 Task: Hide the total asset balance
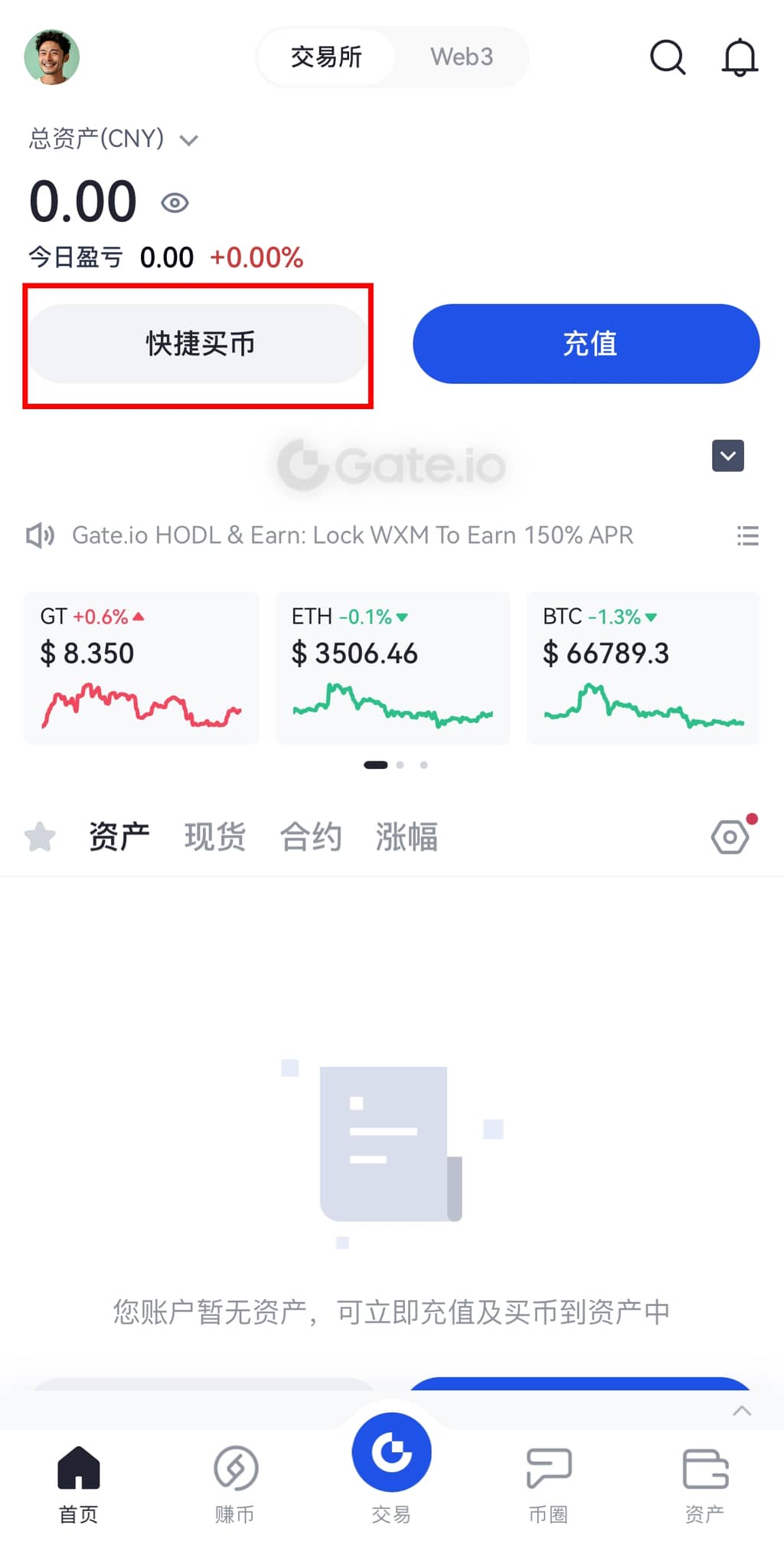(x=175, y=203)
